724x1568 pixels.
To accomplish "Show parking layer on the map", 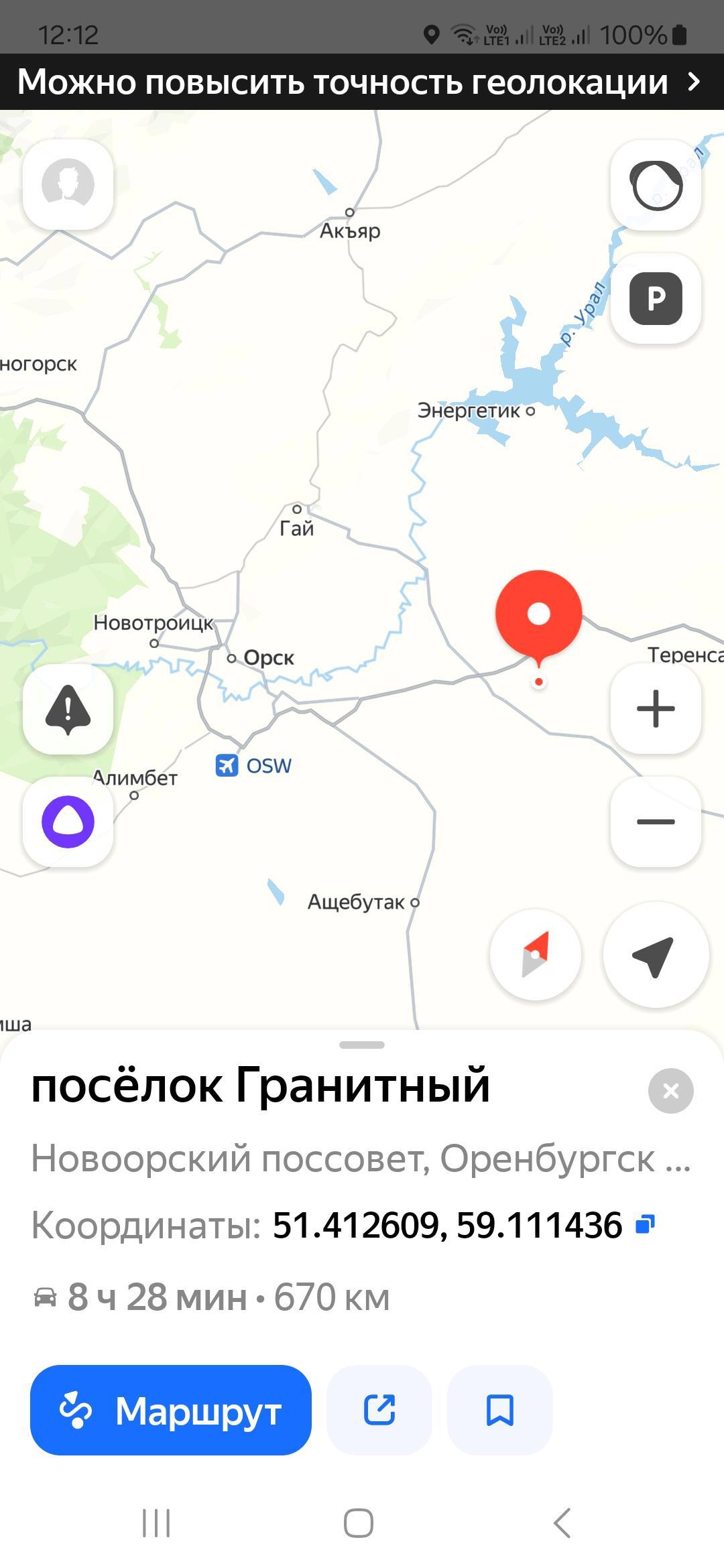I will pos(656,298).
